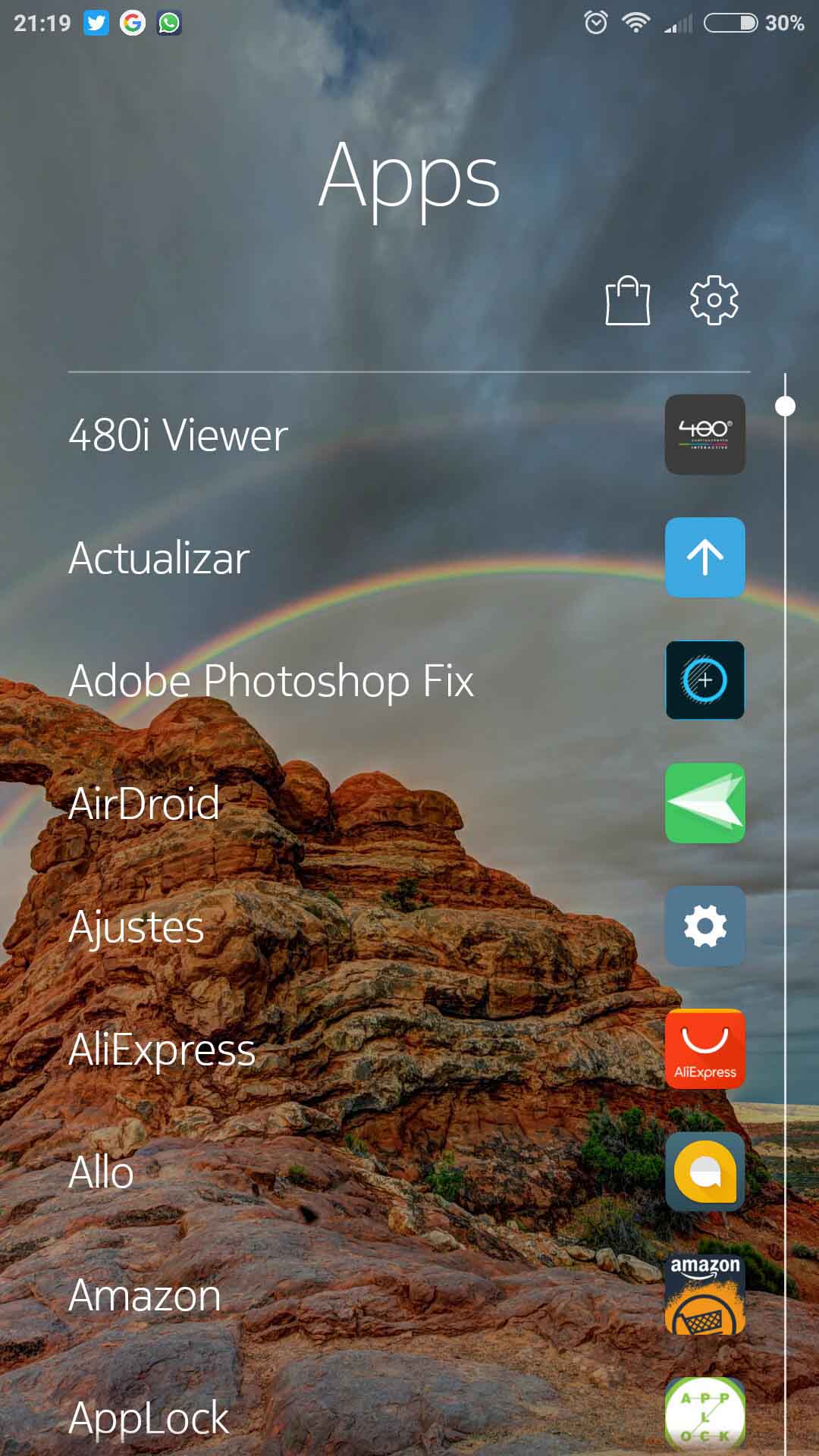Open the Allo messaging app

(407, 1172)
